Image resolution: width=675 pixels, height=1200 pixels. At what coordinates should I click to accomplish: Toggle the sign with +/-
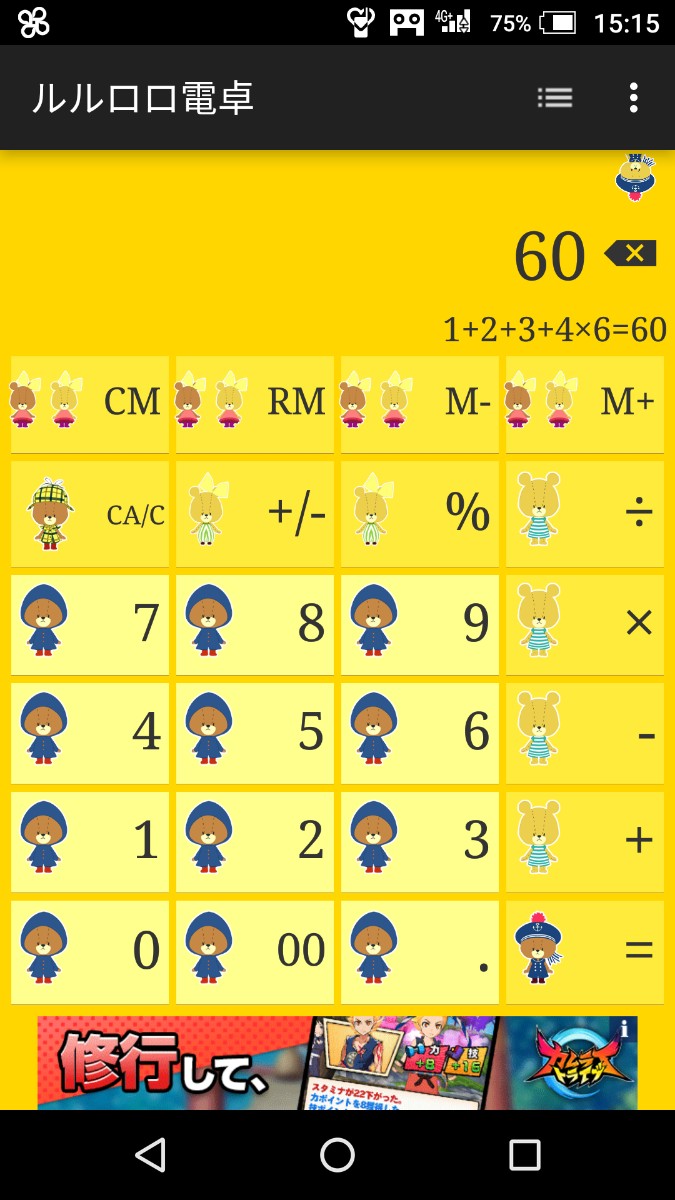click(255, 513)
